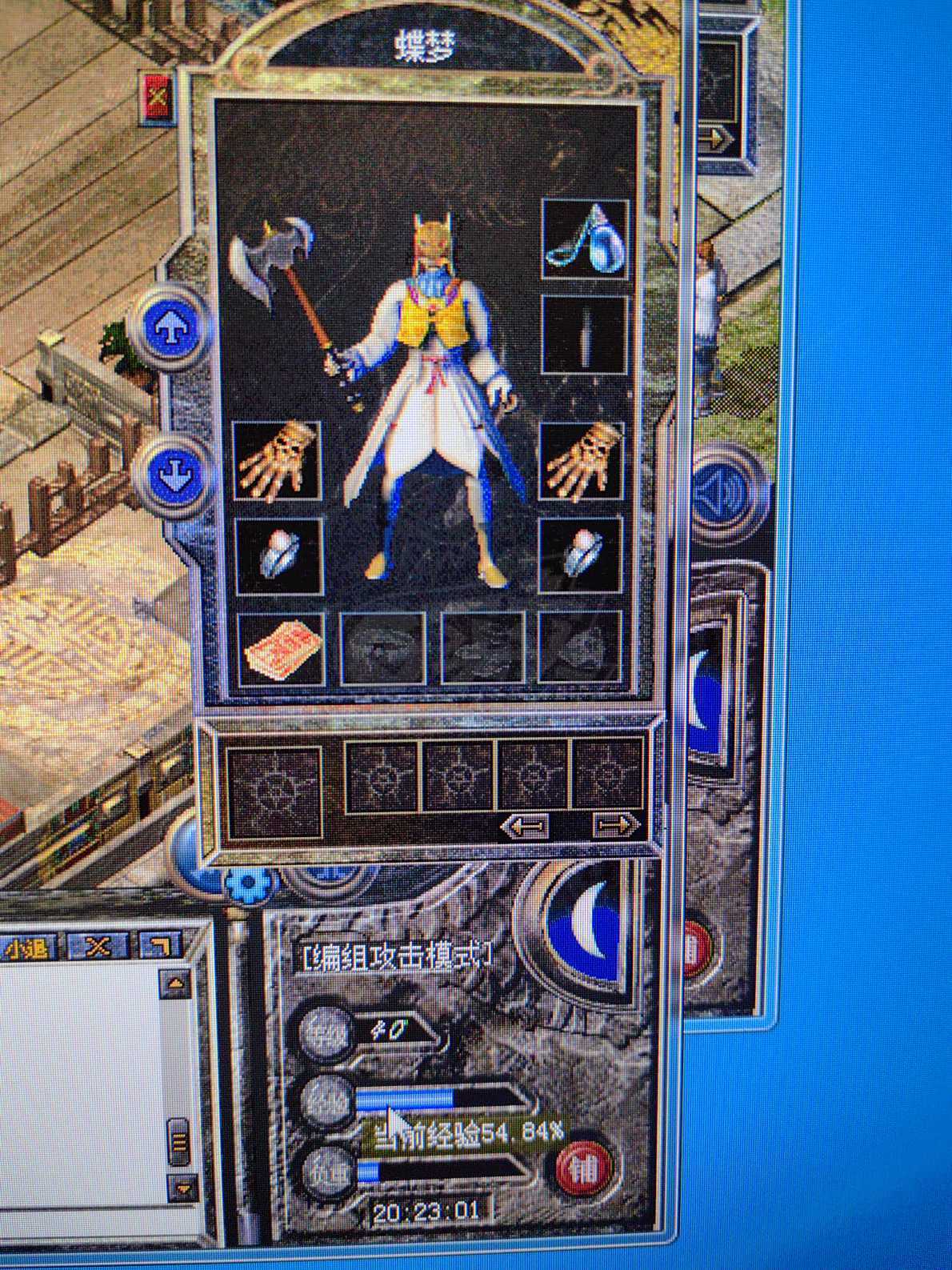This screenshot has height=1270, width=952.
Task: Select the left skeleton glove slot
Action: tap(277, 462)
